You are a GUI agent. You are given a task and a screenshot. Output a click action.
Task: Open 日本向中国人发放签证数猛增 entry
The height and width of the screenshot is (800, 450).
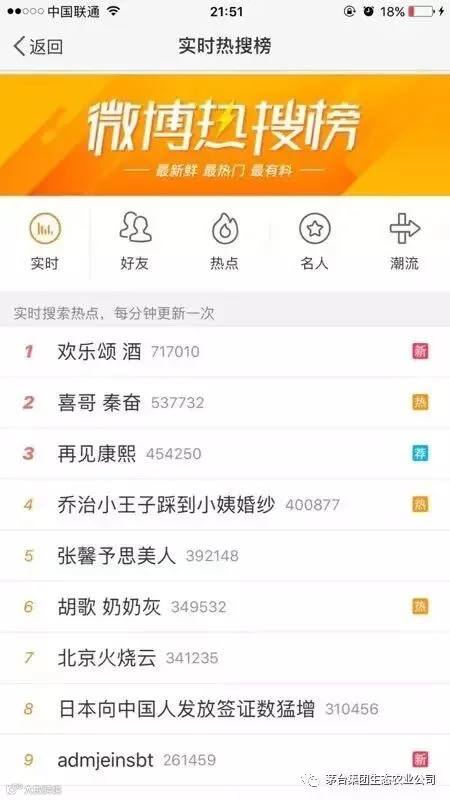point(225,709)
